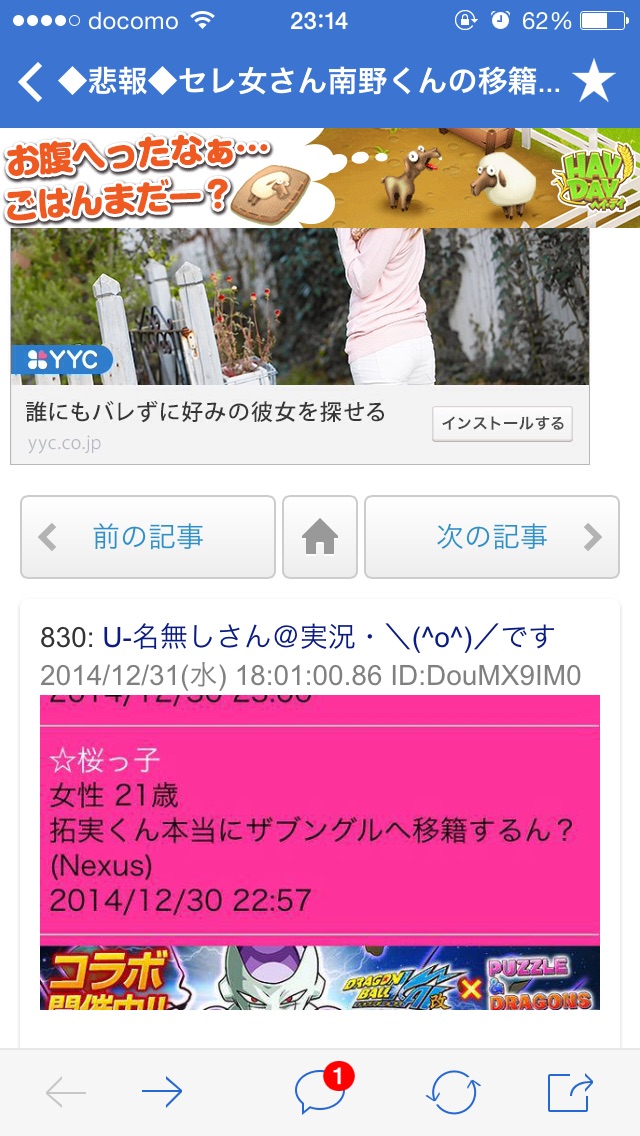Screen dimensions: 640x1136
Task: Open the Puzzle & Dragons collab banner
Action: tap(320, 977)
